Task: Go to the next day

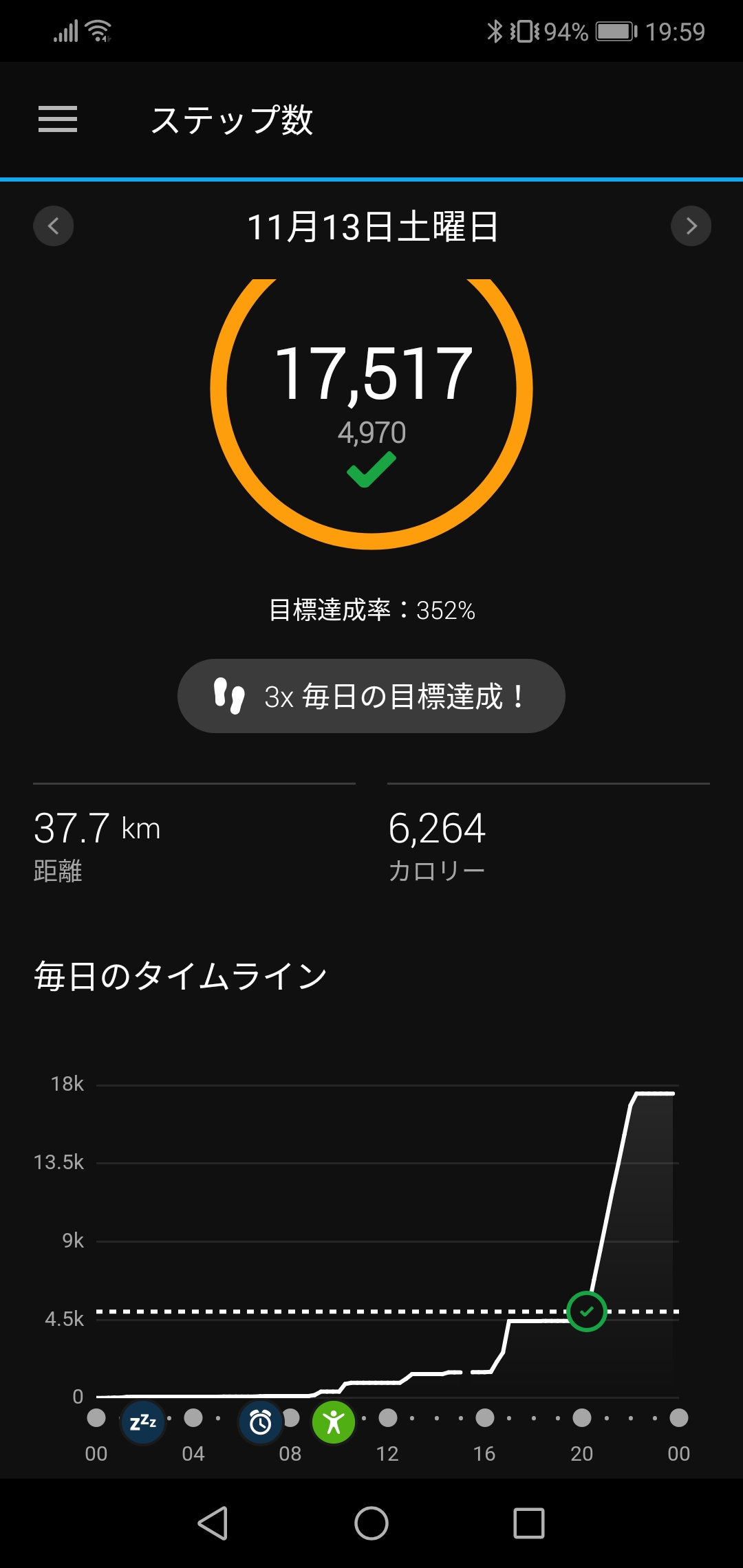Action: pyautogui.click(x=691, y=226)
